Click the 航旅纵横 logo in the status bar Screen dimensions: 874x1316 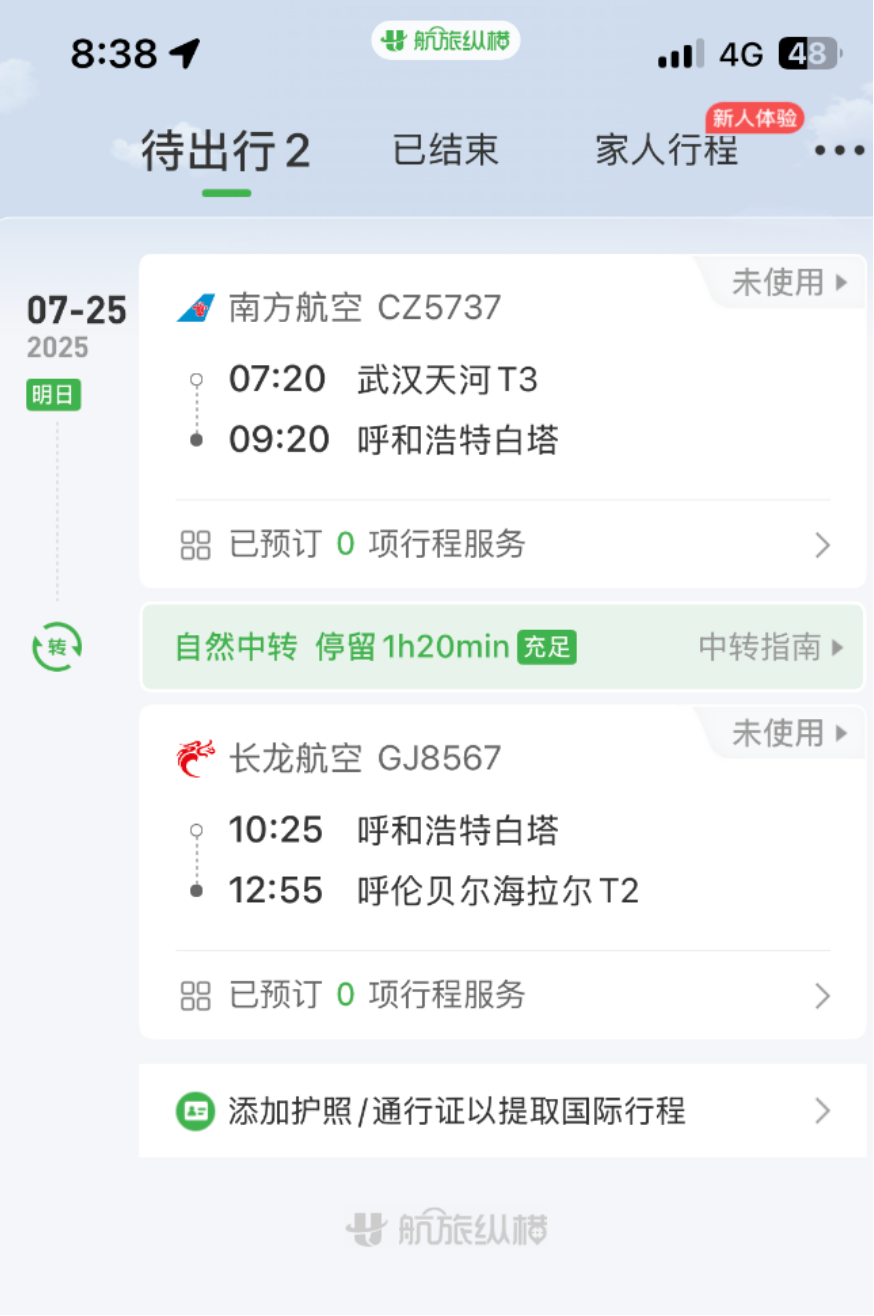tap(444, 42)
